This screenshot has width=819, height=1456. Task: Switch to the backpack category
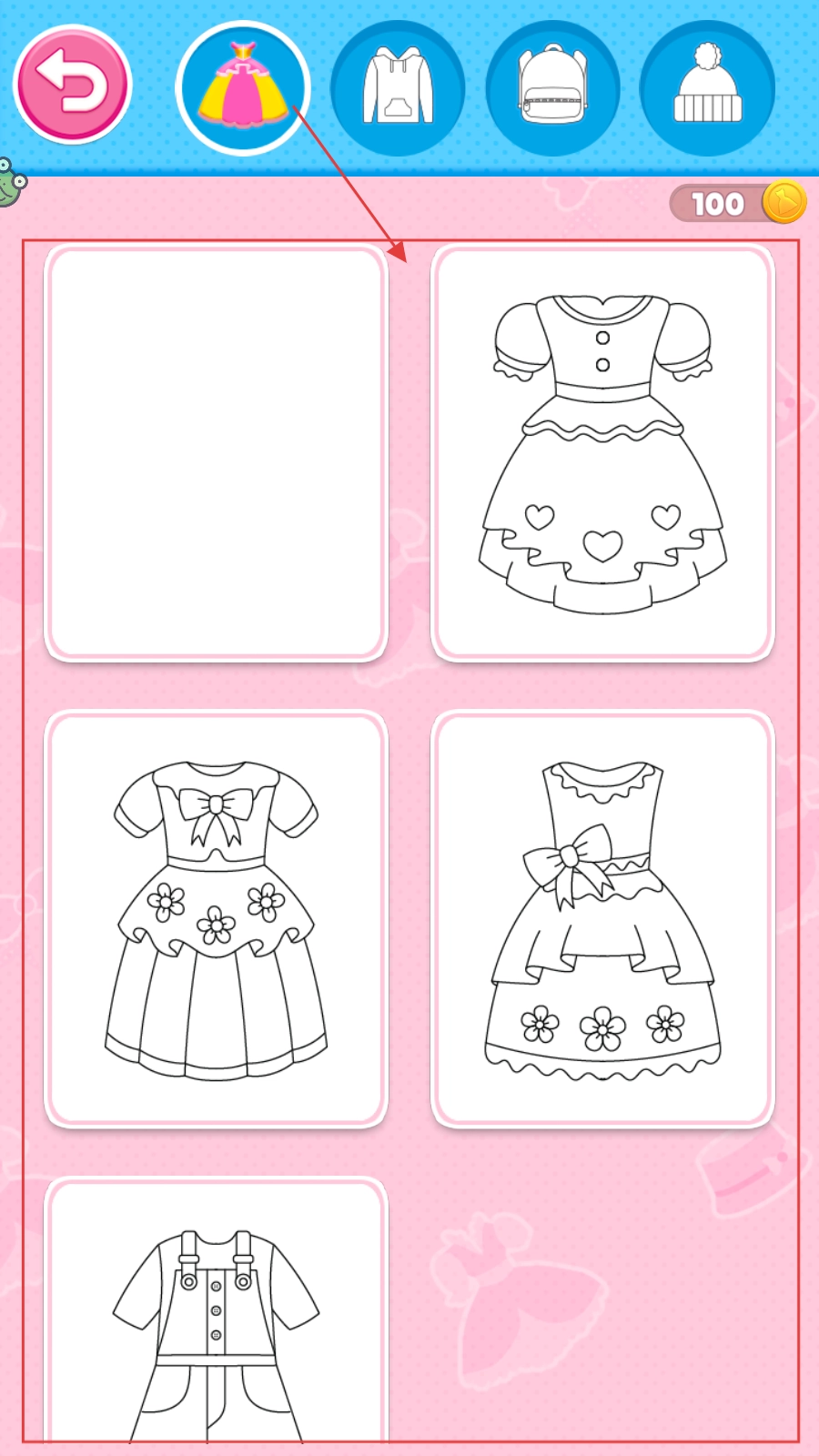[x=552, y=88]
